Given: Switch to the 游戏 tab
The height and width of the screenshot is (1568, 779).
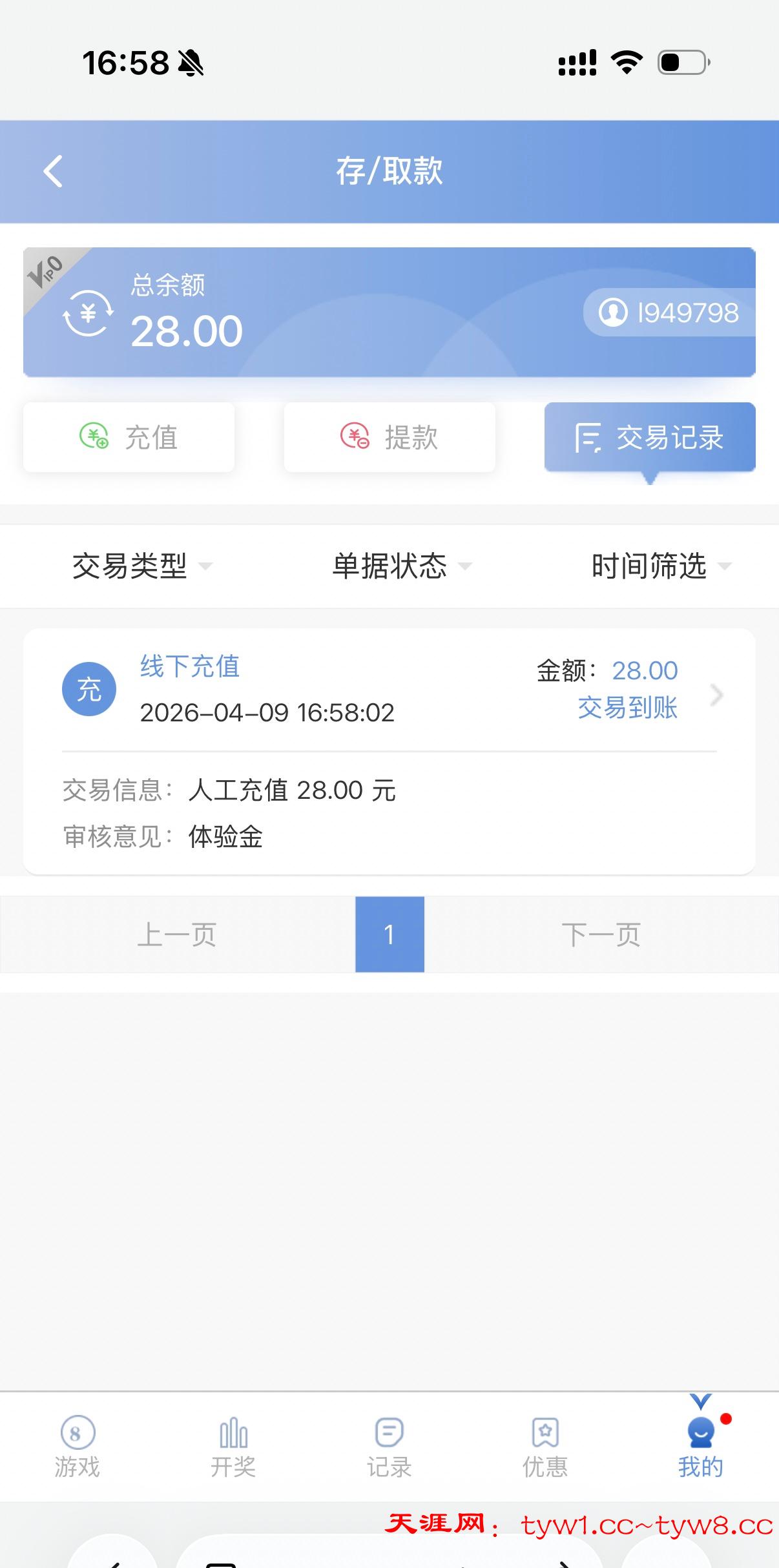Looking at the screenshot, I should point(78,1447).
